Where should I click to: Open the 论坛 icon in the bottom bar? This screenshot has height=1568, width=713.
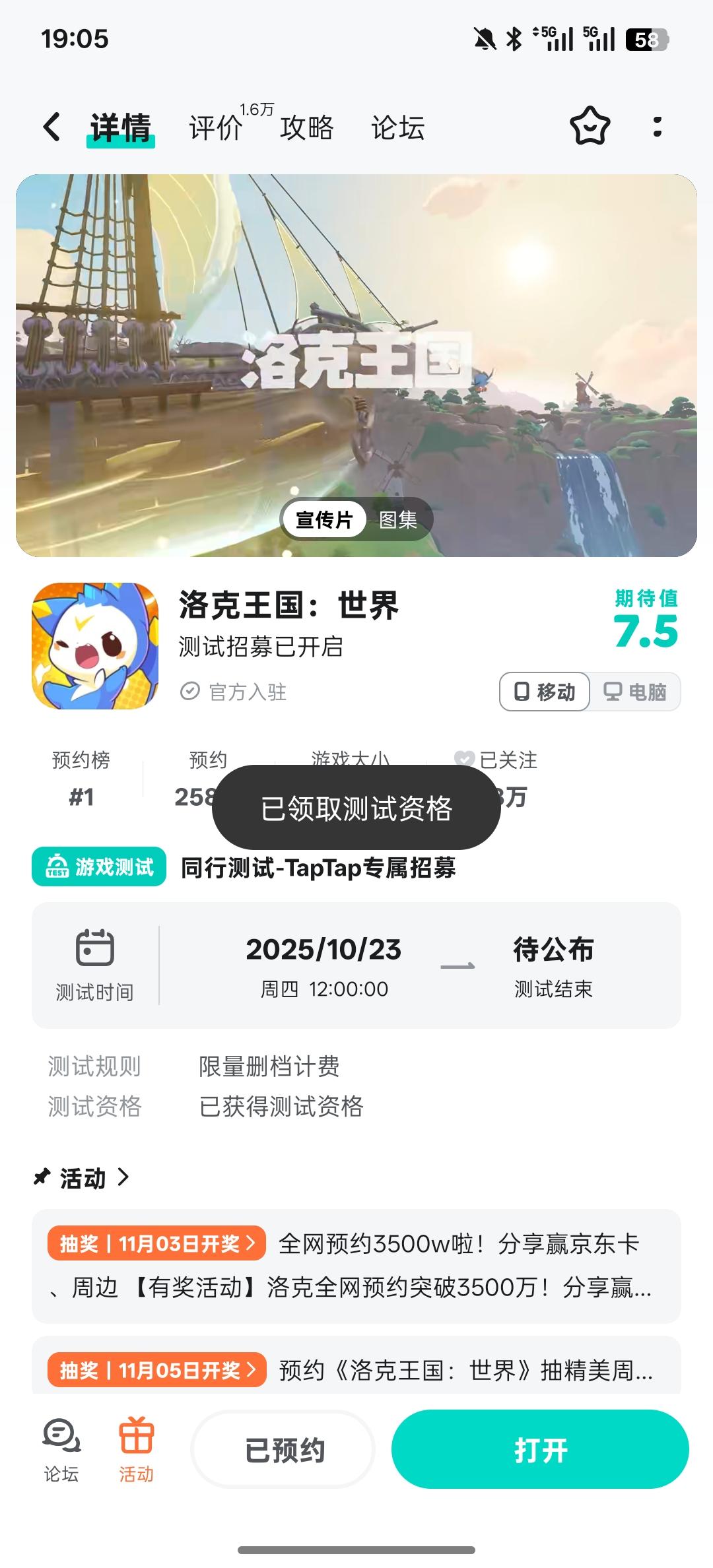click(61, 1443)
